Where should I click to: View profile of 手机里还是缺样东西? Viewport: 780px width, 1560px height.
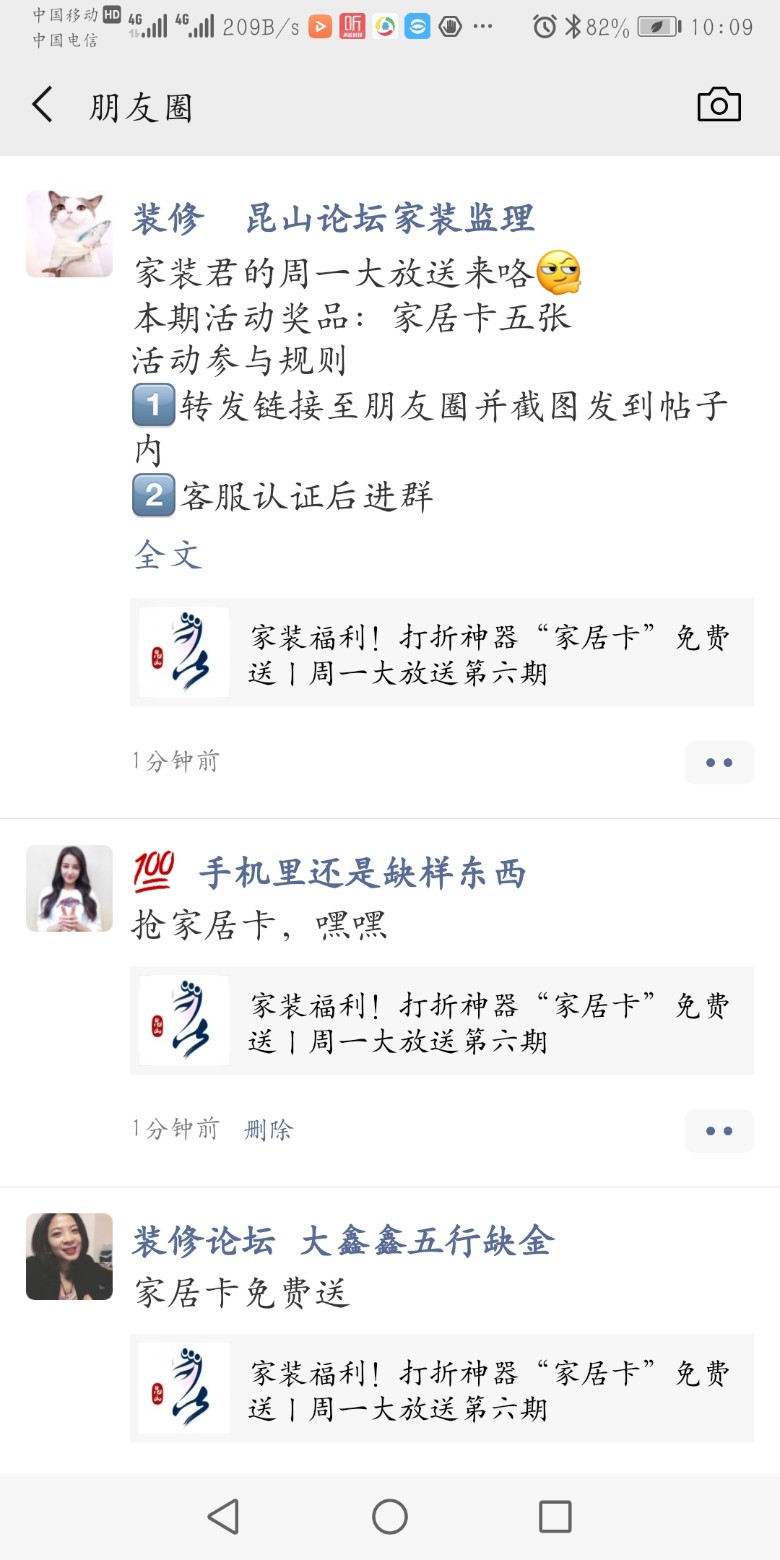[361, 873]
